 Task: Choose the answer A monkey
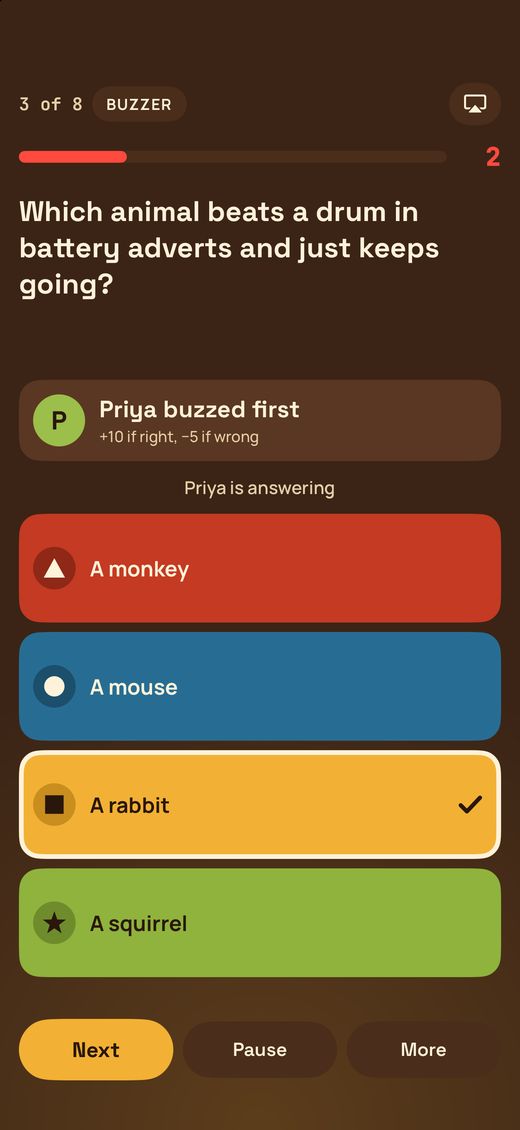click(x=259, y=568)
